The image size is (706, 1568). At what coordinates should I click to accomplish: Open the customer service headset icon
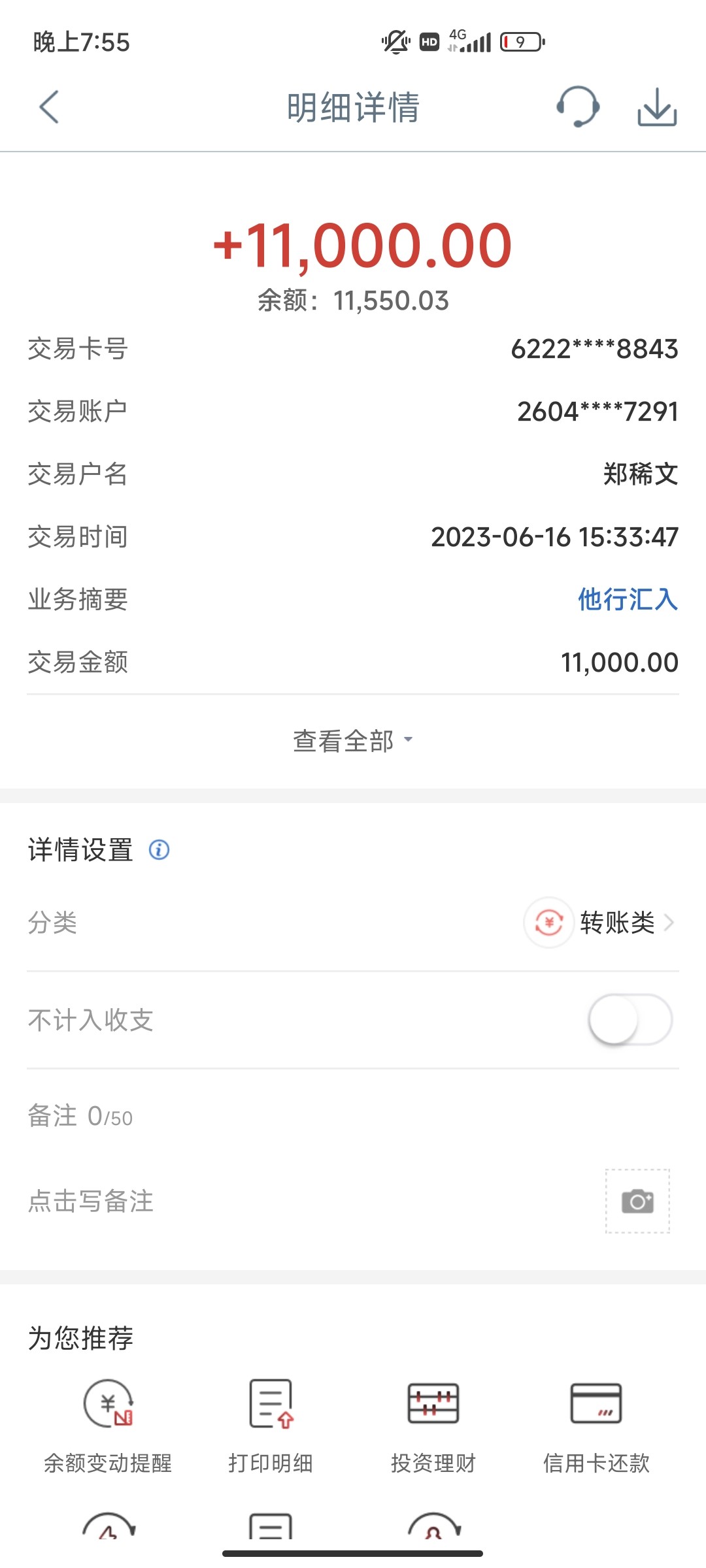(x=578, y=108)
